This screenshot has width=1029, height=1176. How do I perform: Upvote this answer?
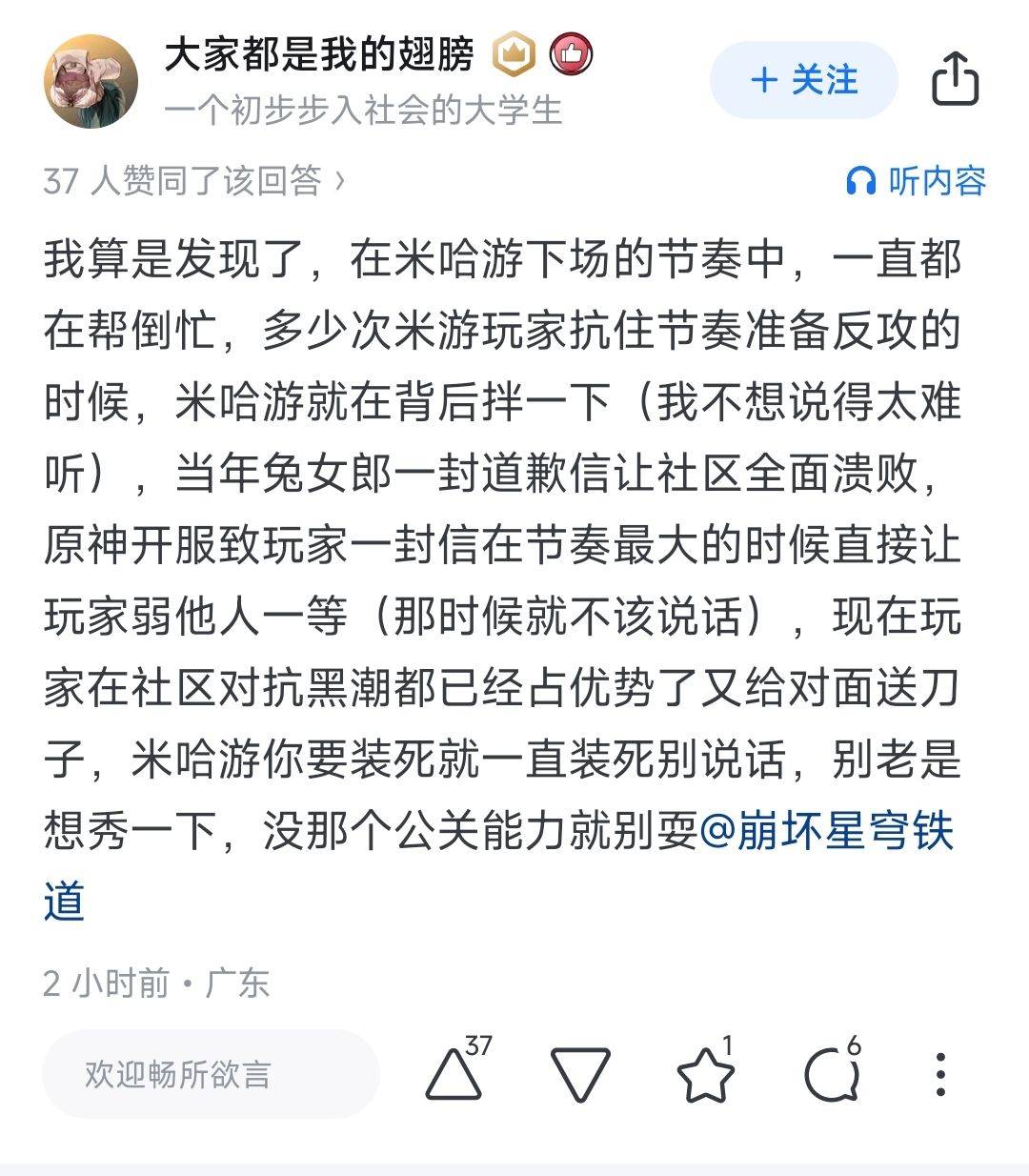click(x=455, y=1074)
